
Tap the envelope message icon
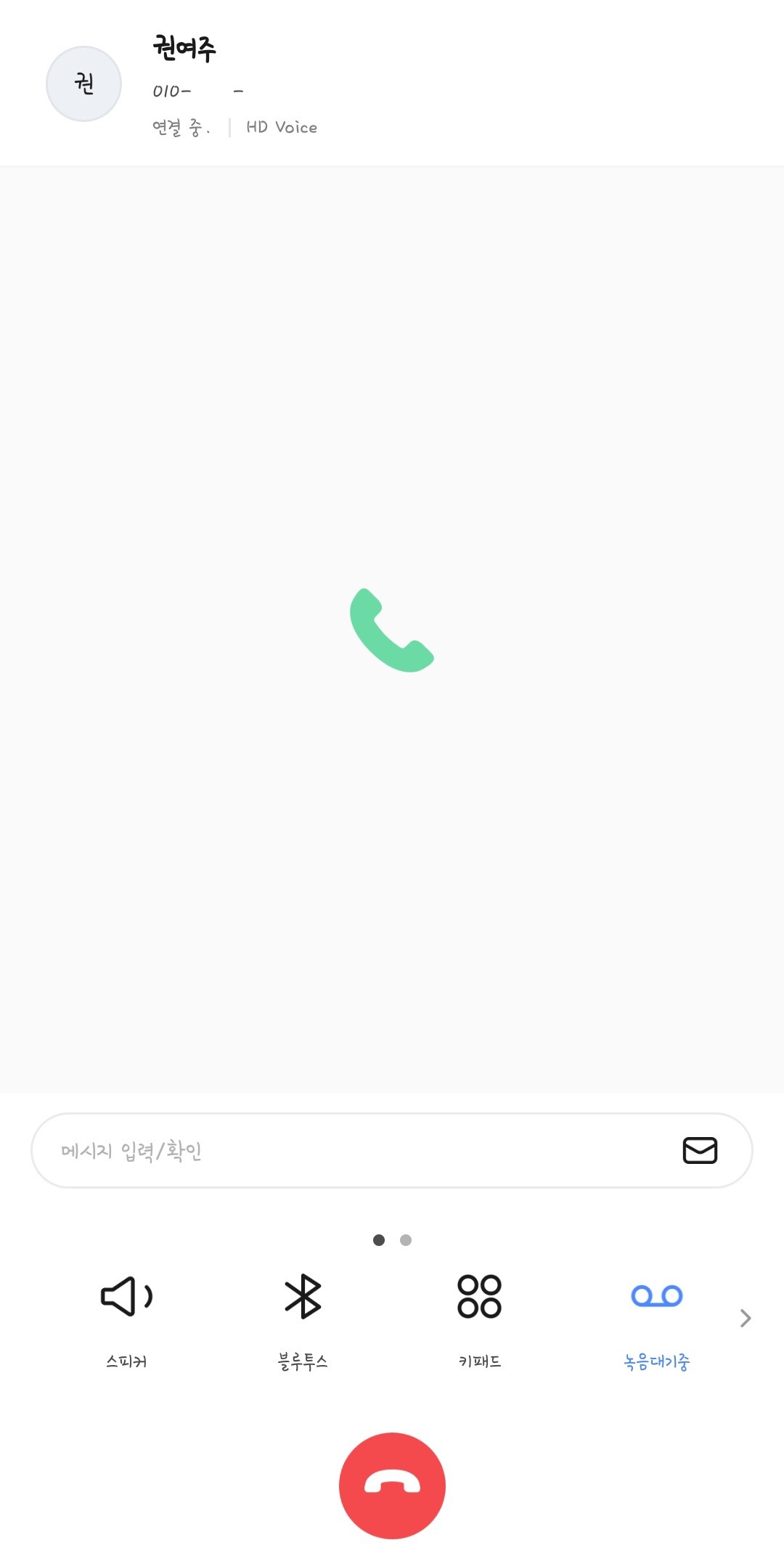pos(700,1150)
